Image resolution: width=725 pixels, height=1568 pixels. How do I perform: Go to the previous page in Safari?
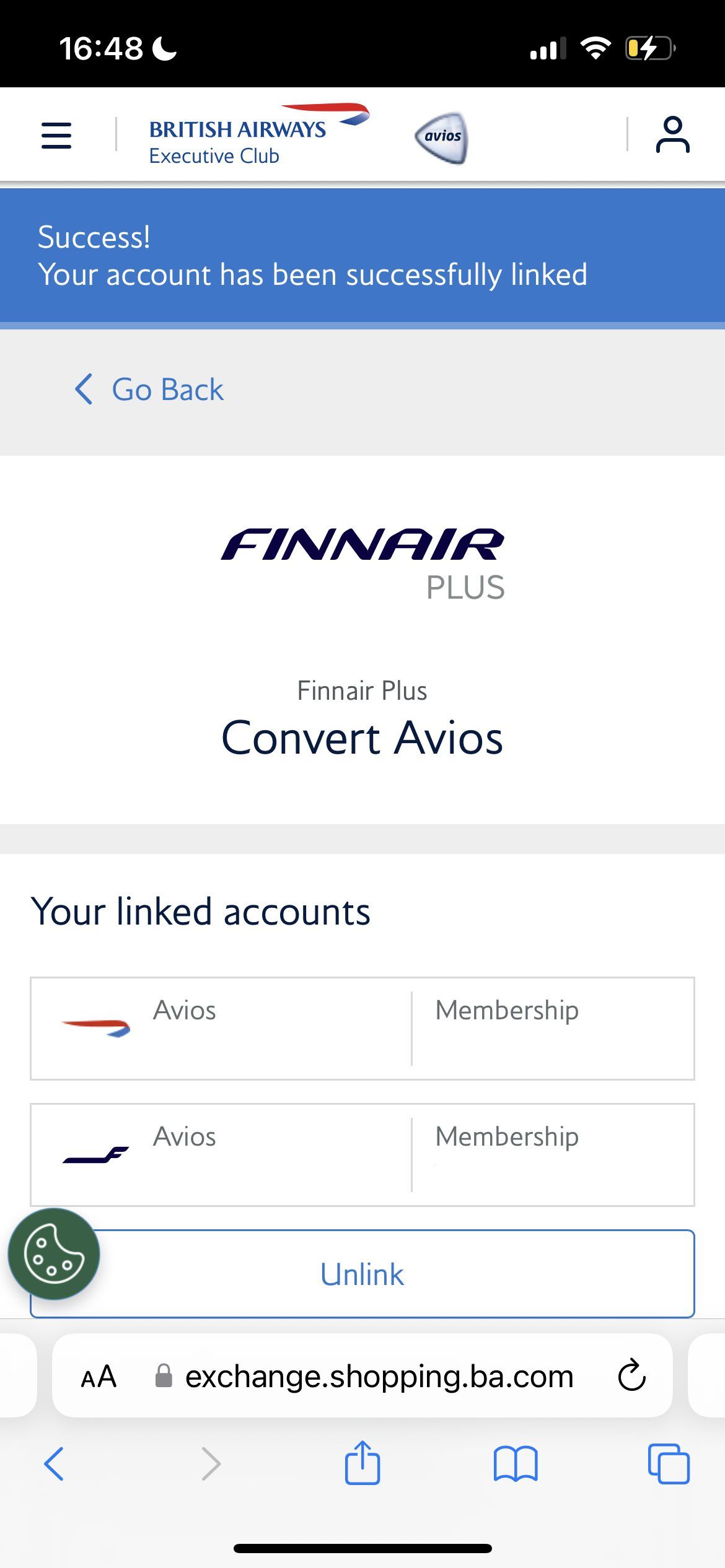pos(54,1464)
